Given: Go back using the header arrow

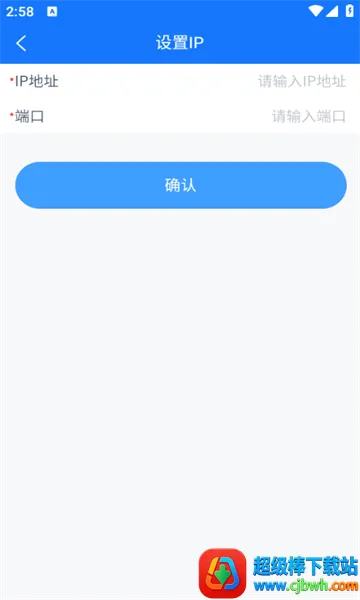Looking at the screenshot, I should [x=21, y=43].
